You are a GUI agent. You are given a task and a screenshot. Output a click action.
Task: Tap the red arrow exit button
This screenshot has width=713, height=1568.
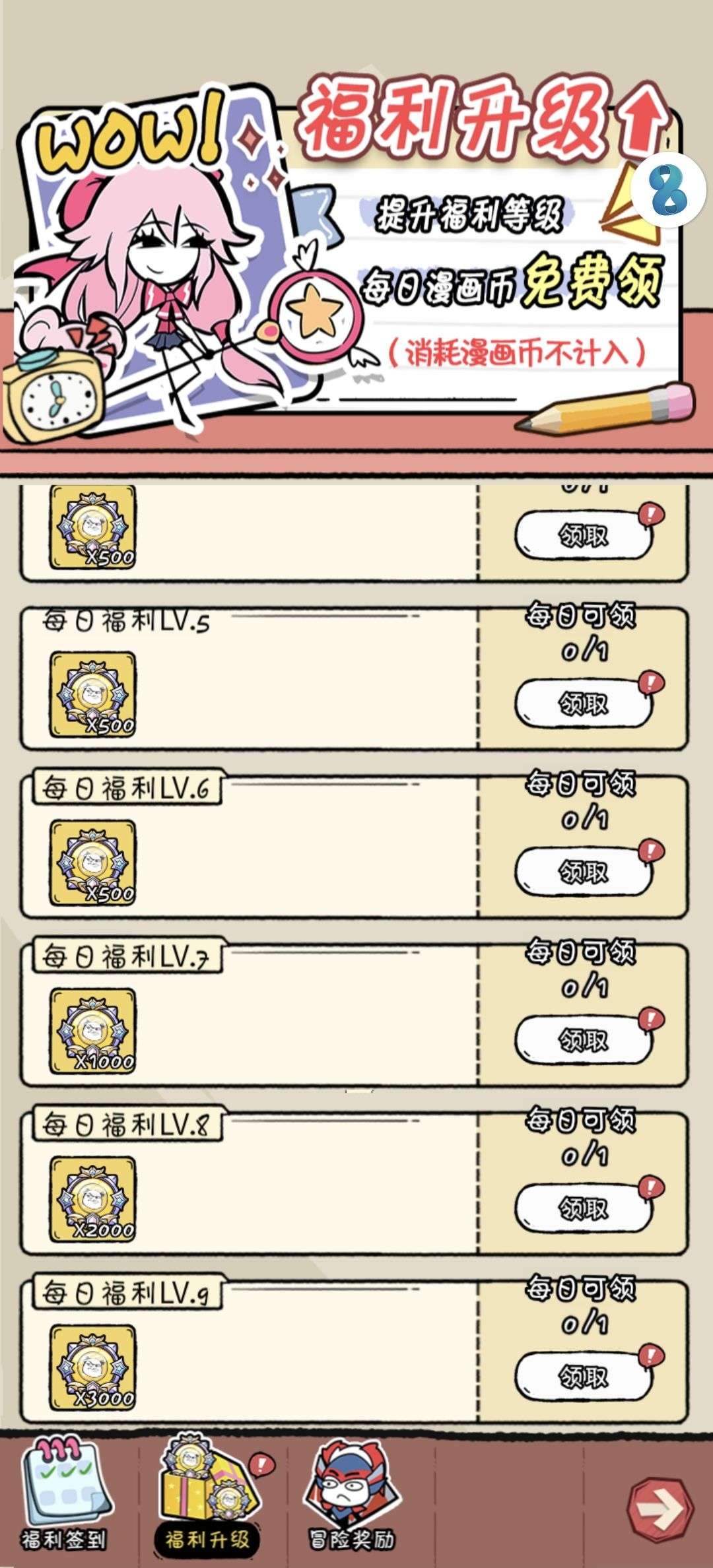tap(661, 1508)
